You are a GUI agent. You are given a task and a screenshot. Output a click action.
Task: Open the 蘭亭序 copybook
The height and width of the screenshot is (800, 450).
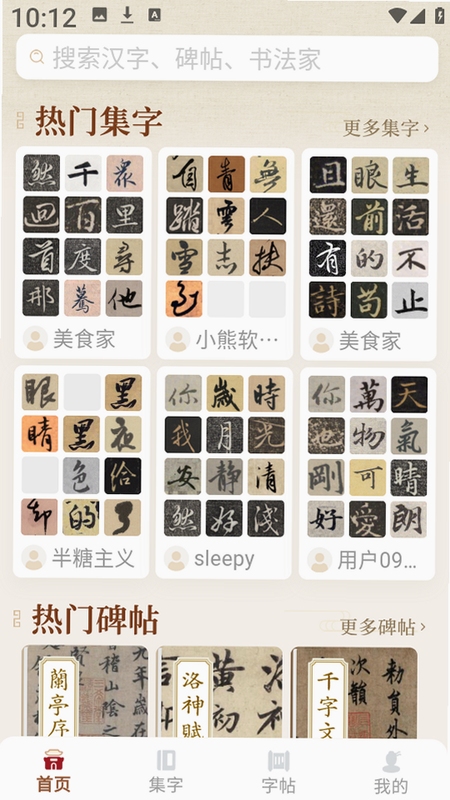[85, 691]
